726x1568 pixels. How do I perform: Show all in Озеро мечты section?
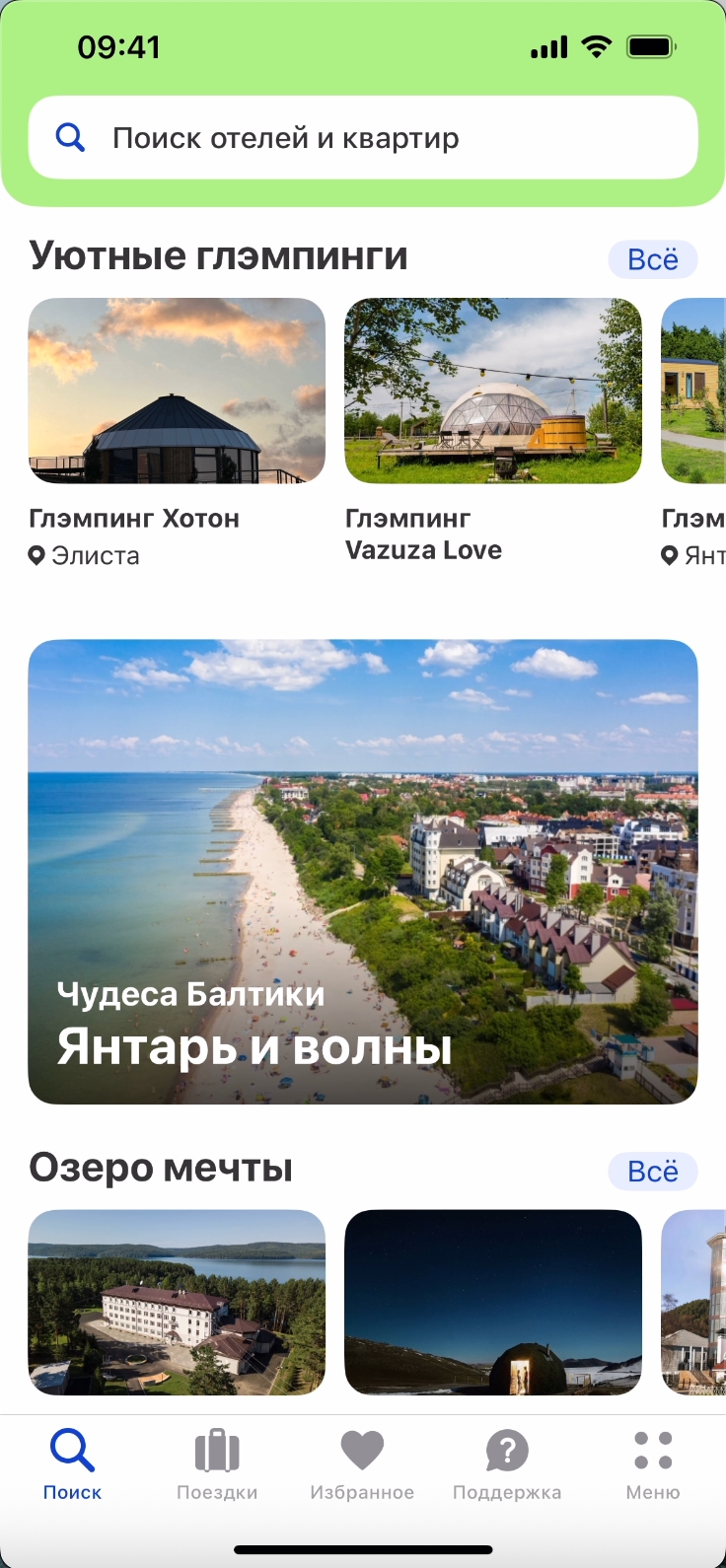pos(652,1172)
